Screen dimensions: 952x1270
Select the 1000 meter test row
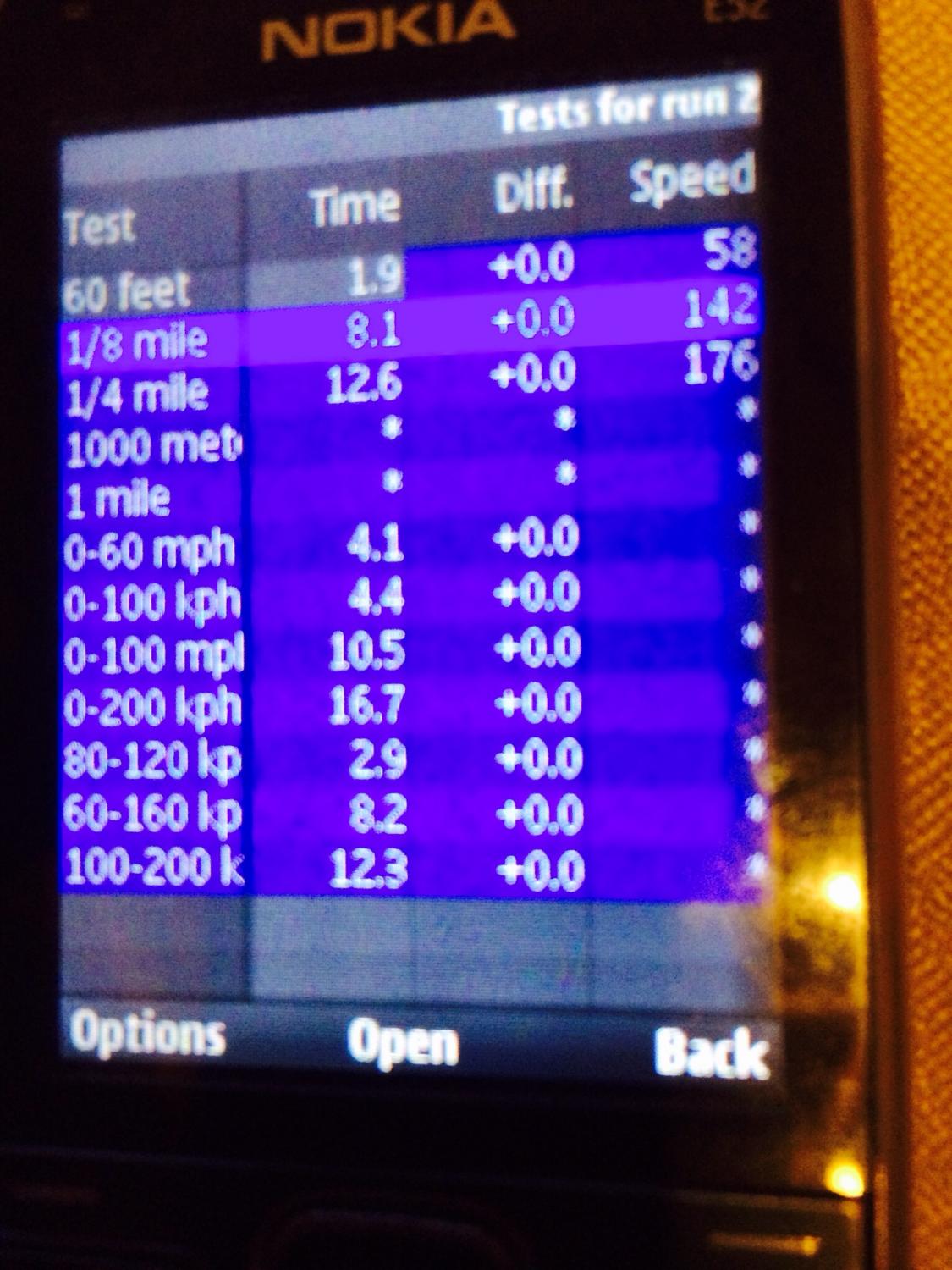[x=152, y=446]
